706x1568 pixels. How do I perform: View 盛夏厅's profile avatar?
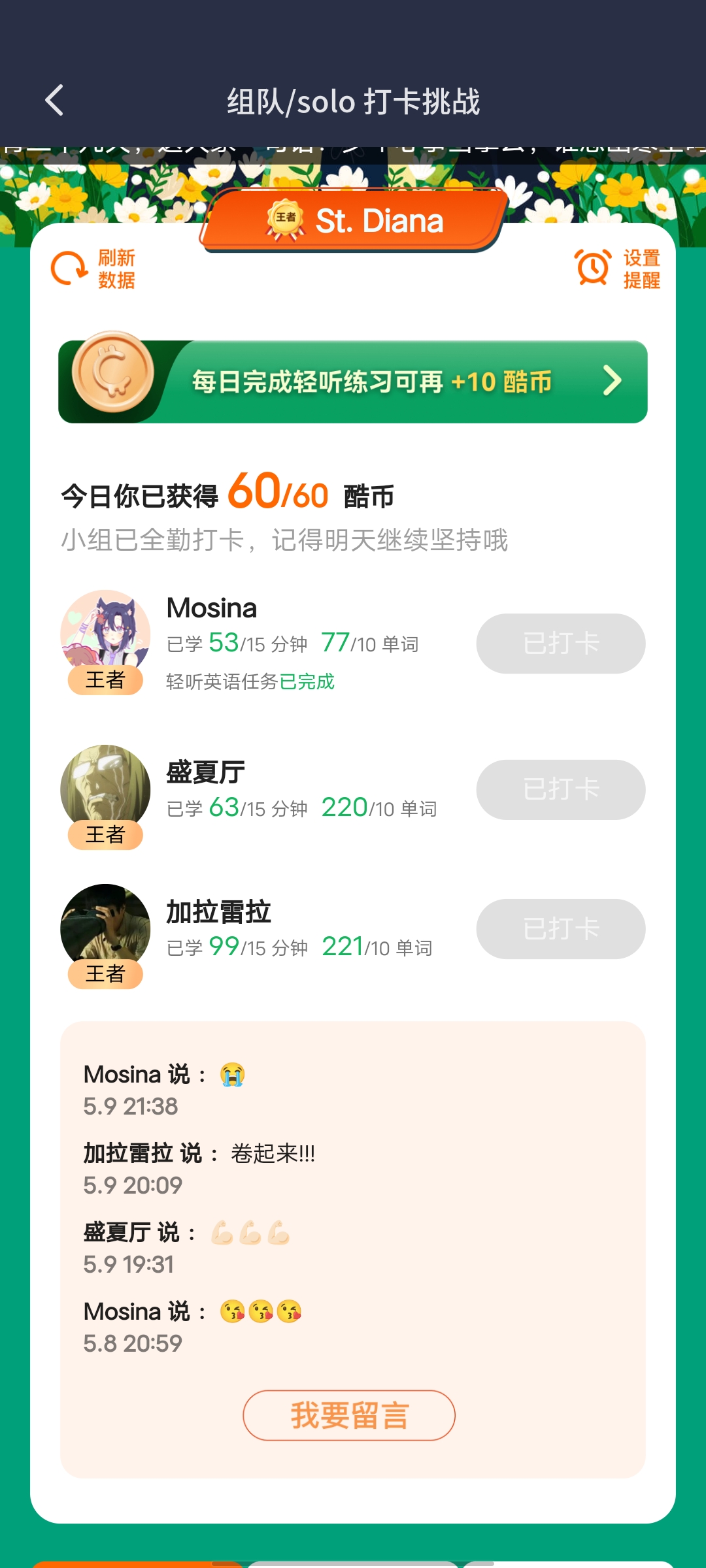coord(105,789)
